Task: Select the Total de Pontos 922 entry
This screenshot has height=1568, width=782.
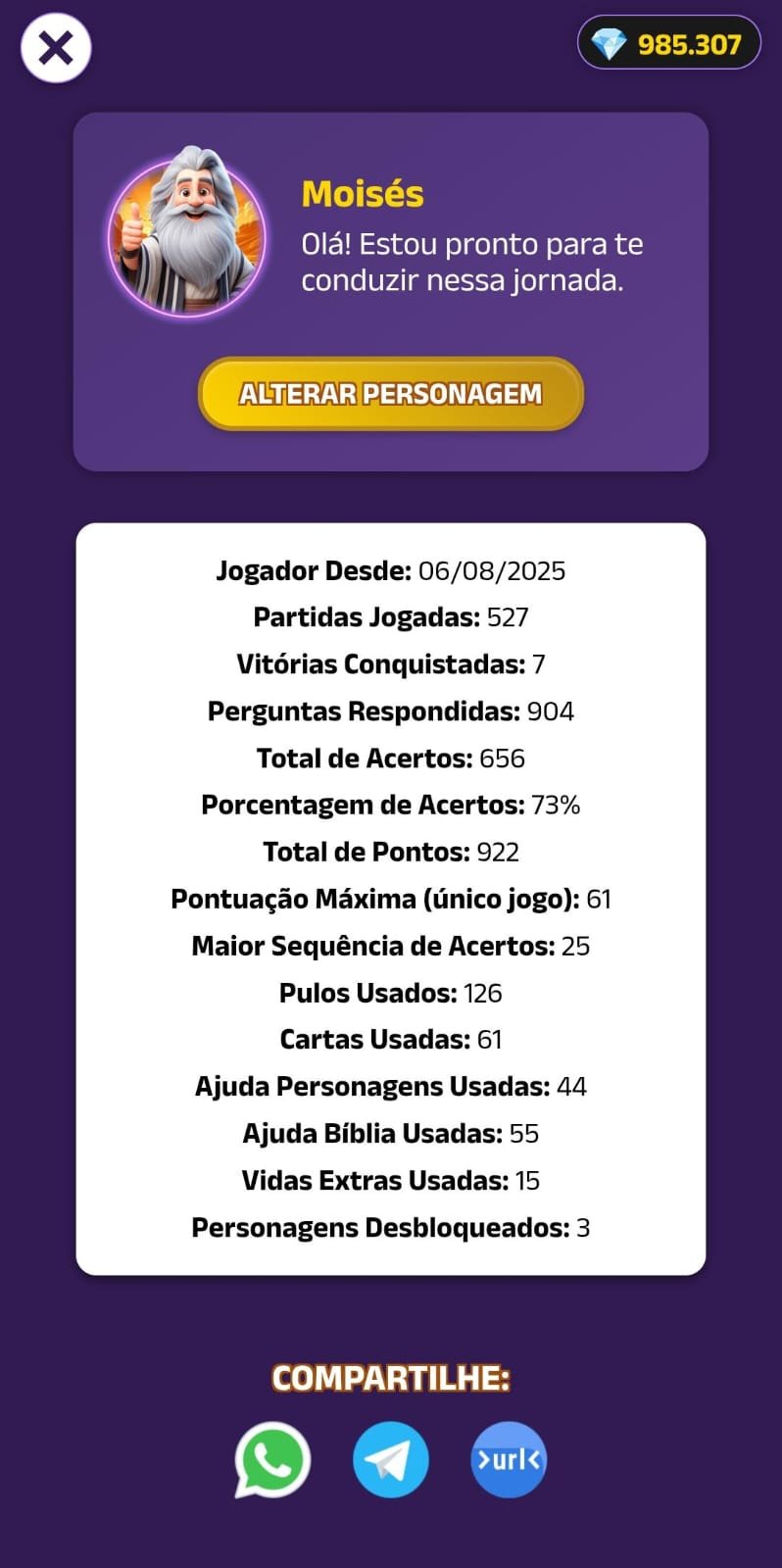Action: coord(390,852)
